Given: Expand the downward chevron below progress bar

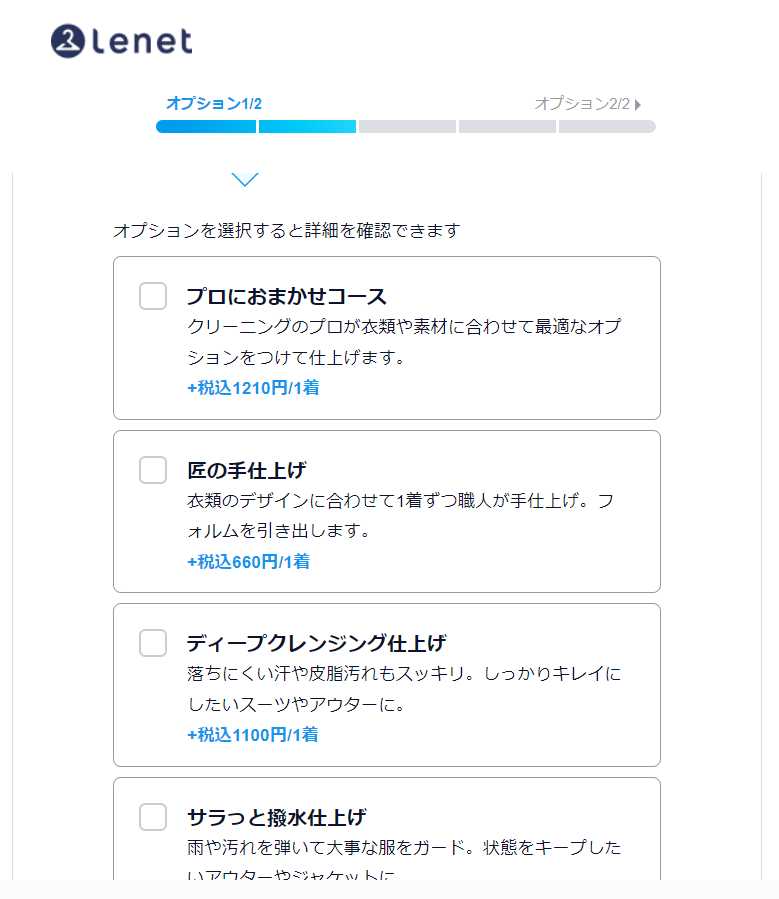Looking at the screenshot, I should pyautogui.click(x=245, y=180).
